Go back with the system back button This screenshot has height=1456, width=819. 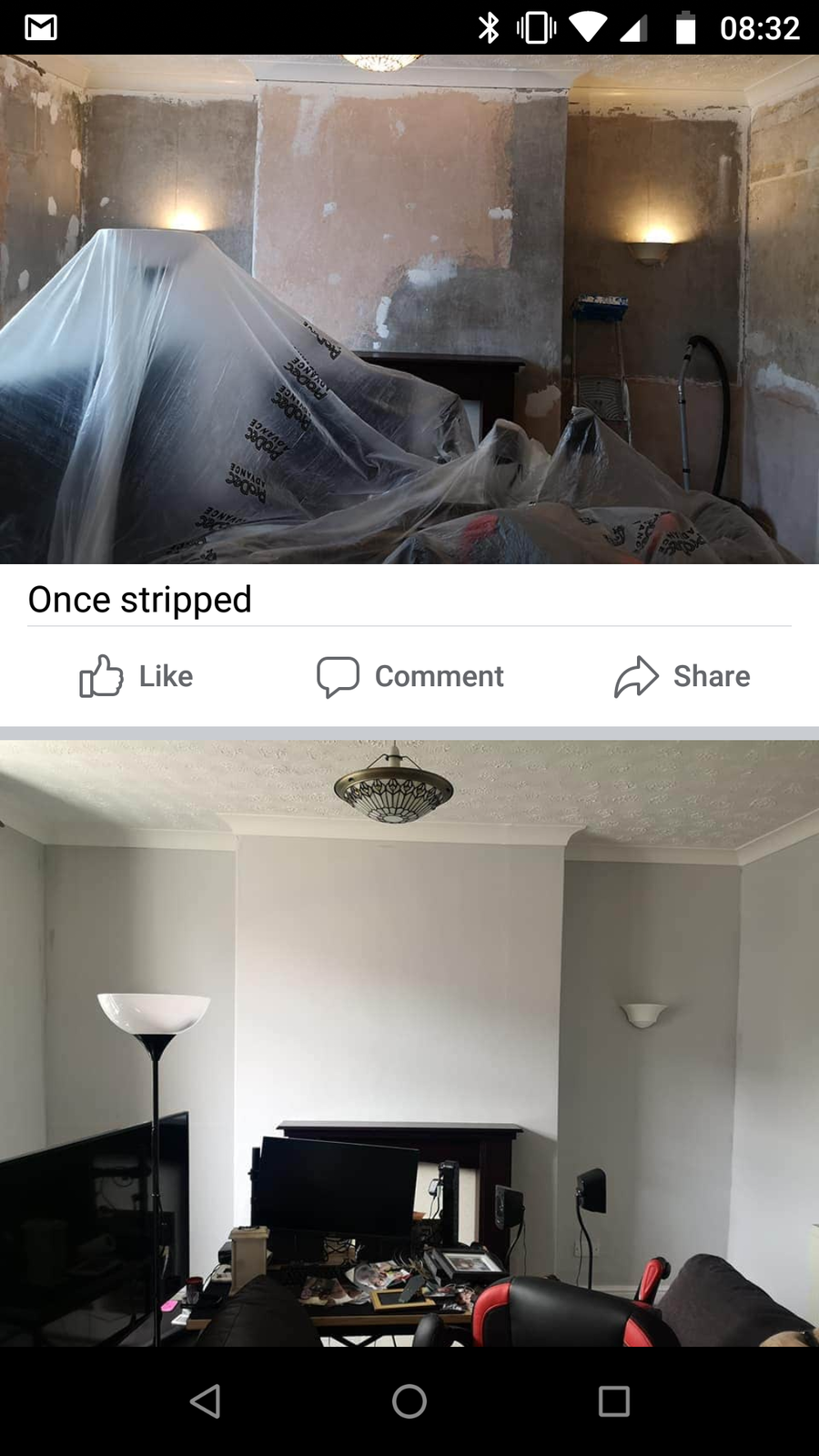coord(206,1401)
